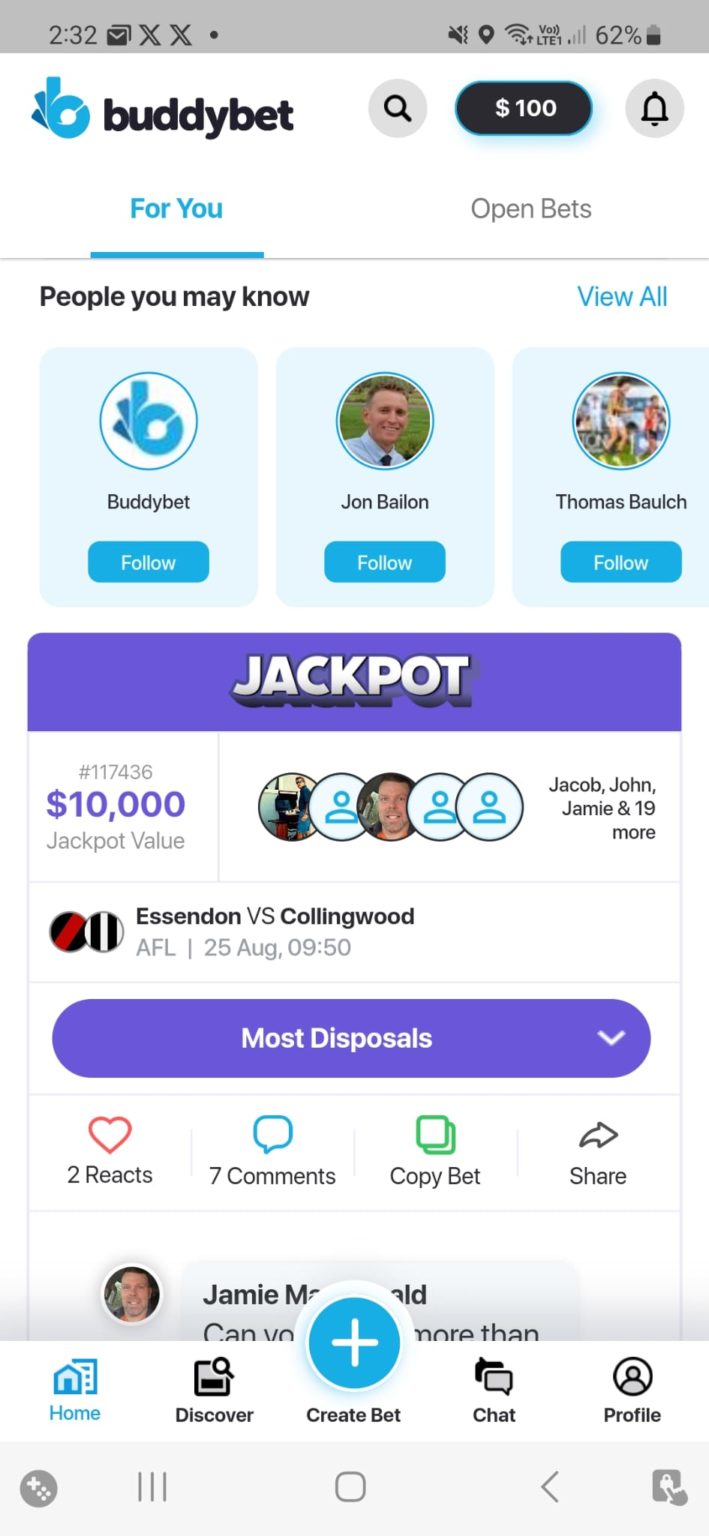709x1536 pixels.
Task: Follow the Buddybet account
Action: click(x=148, y=562)
